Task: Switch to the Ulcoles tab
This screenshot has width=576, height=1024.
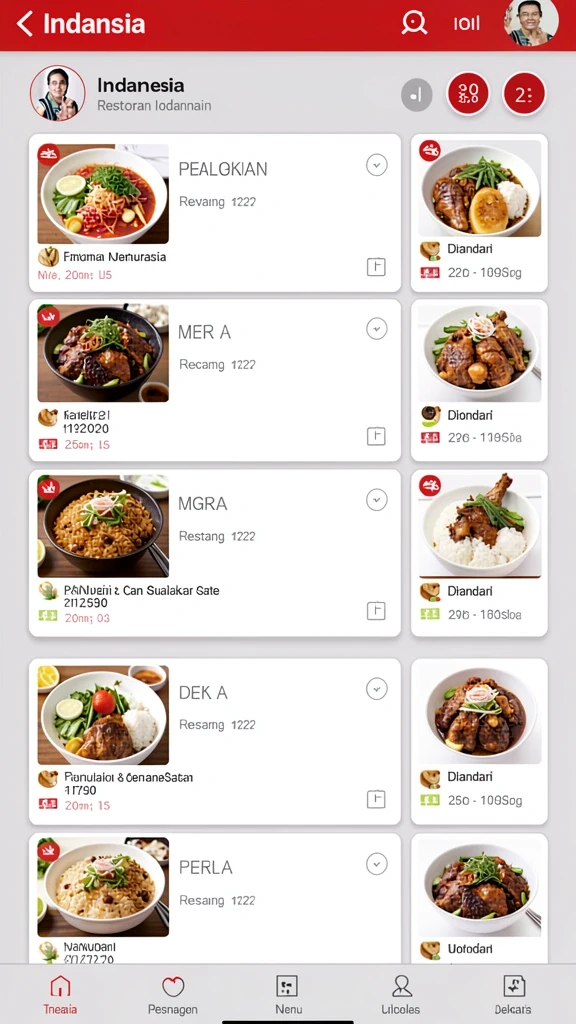Action: tap(401, 995)
